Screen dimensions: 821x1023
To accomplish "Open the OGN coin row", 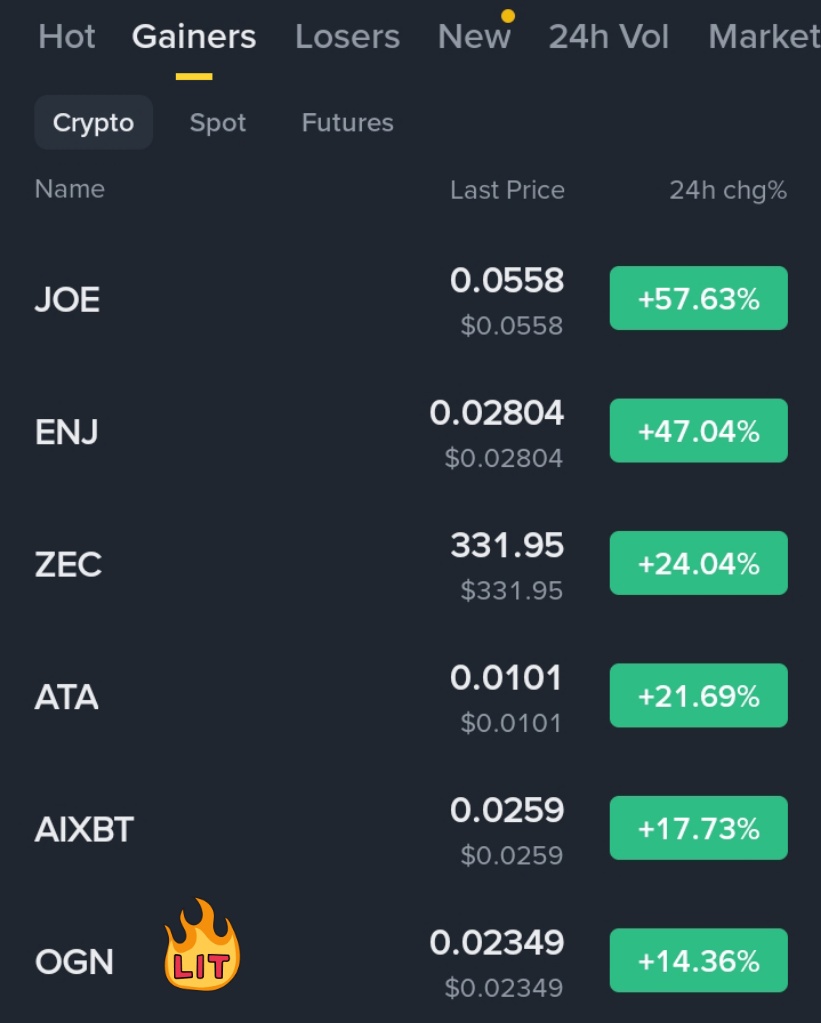I will point(74,962).
